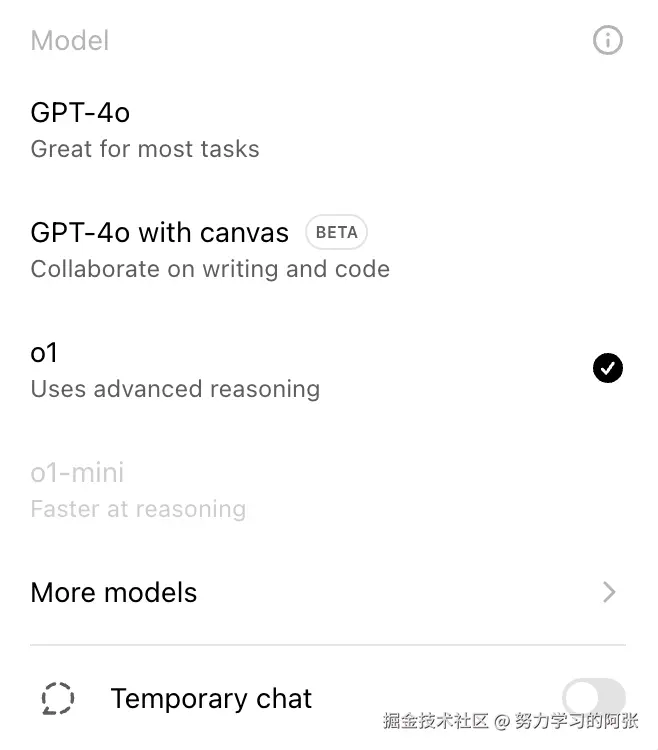Select the GPT-4o model

click(145, 130)
